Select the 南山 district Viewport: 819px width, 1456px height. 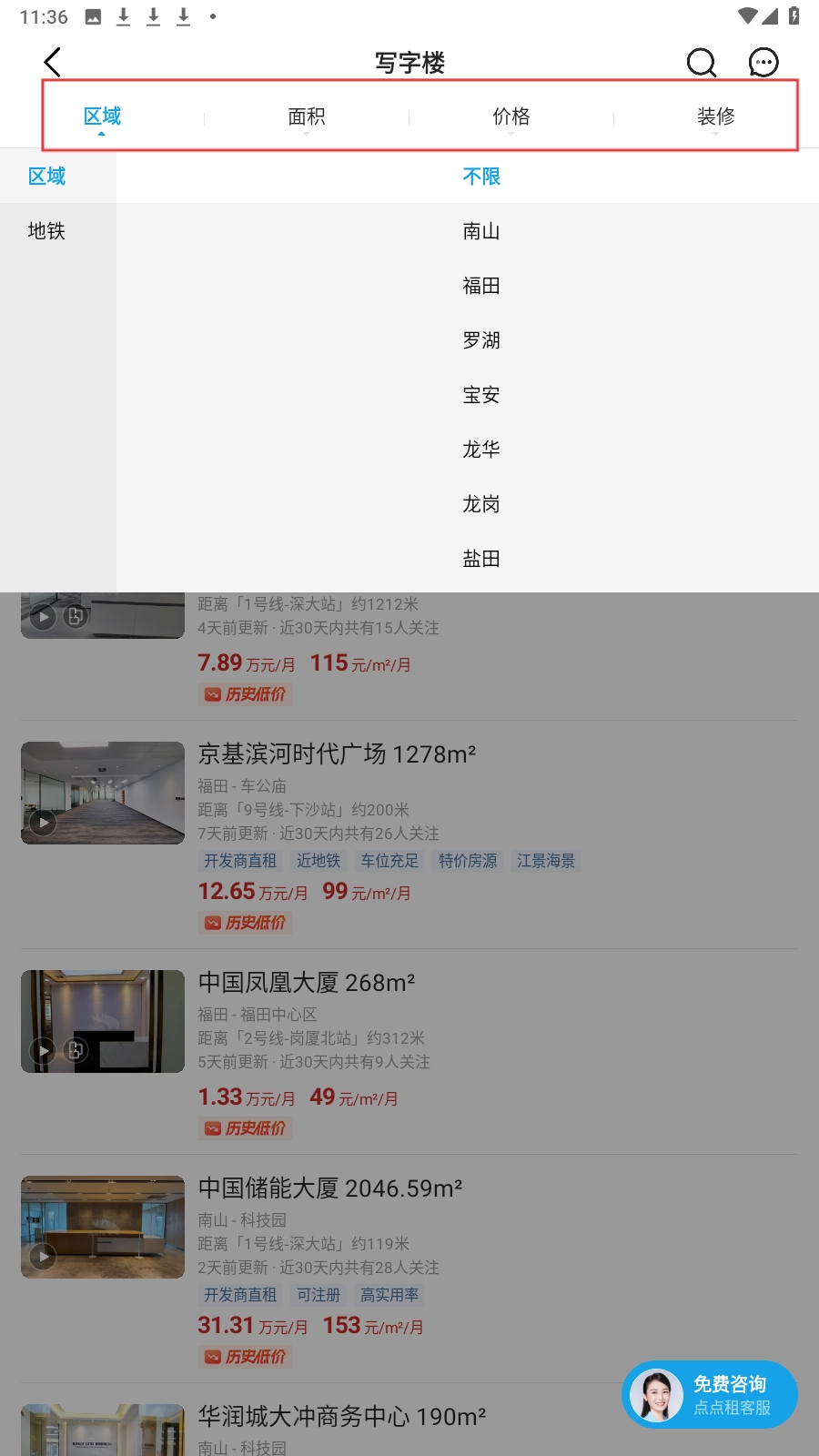(480, 231)
